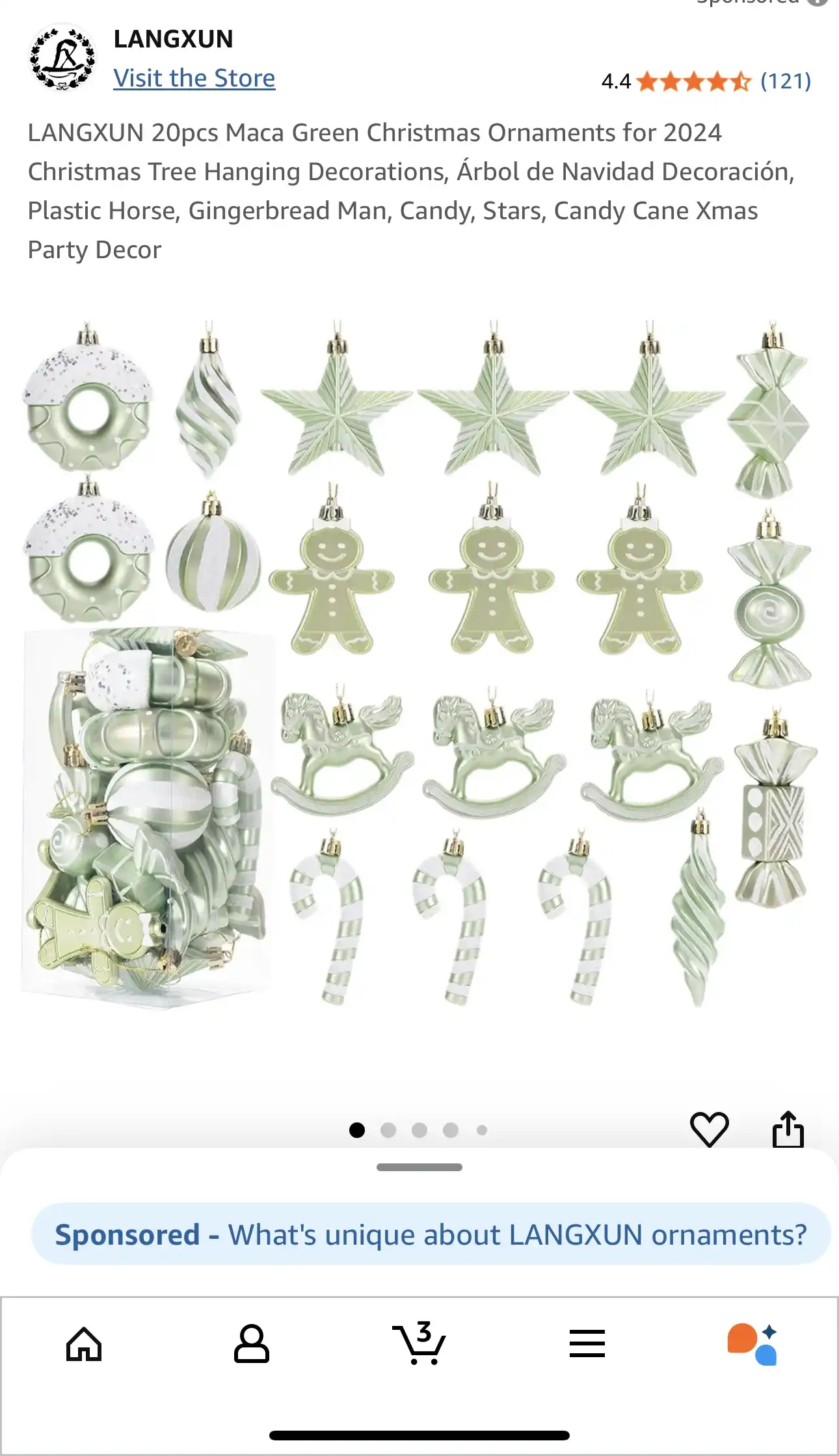Image resolution: width=839 pixels, height=1456 pixels.
Task: Open the Rufus AI assistant
Action: tap(752, 1343)
